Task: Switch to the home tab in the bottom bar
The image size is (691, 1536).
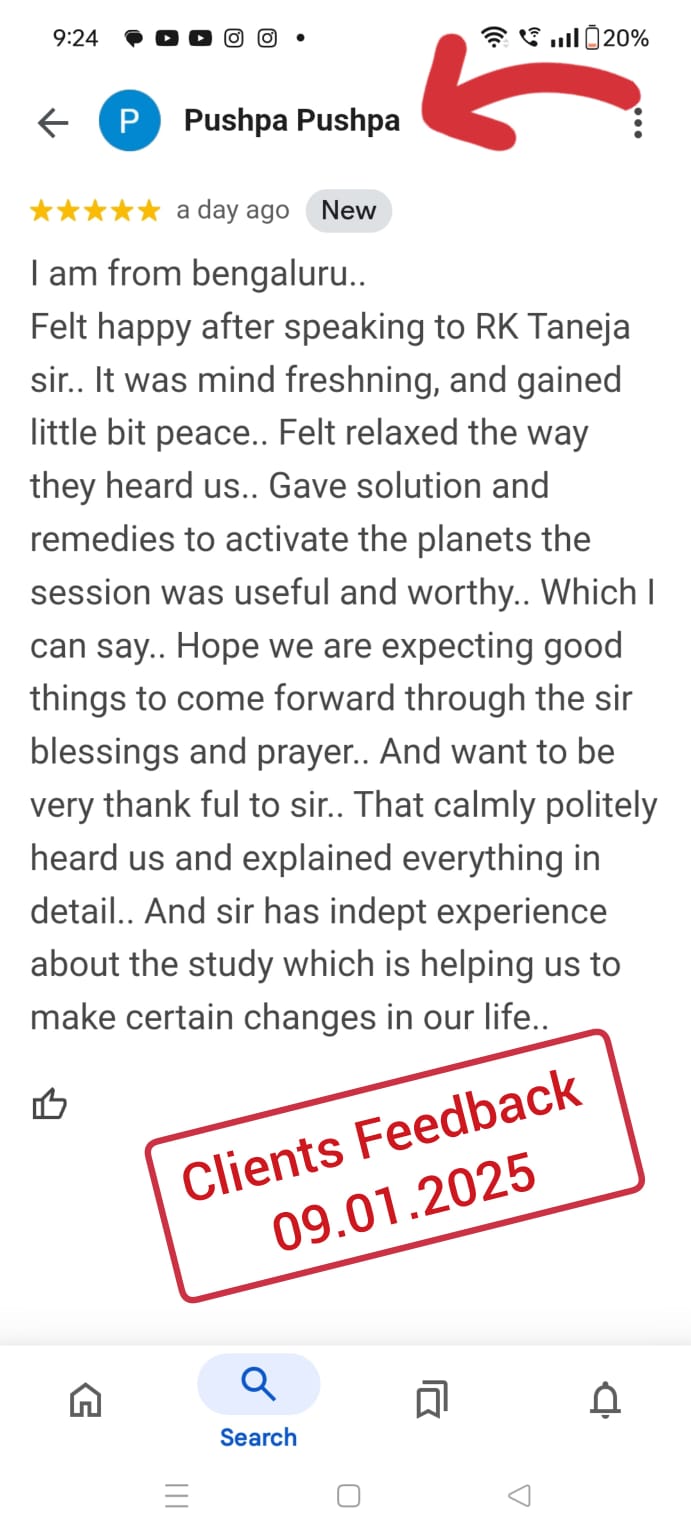Action: click(85, 1399)
